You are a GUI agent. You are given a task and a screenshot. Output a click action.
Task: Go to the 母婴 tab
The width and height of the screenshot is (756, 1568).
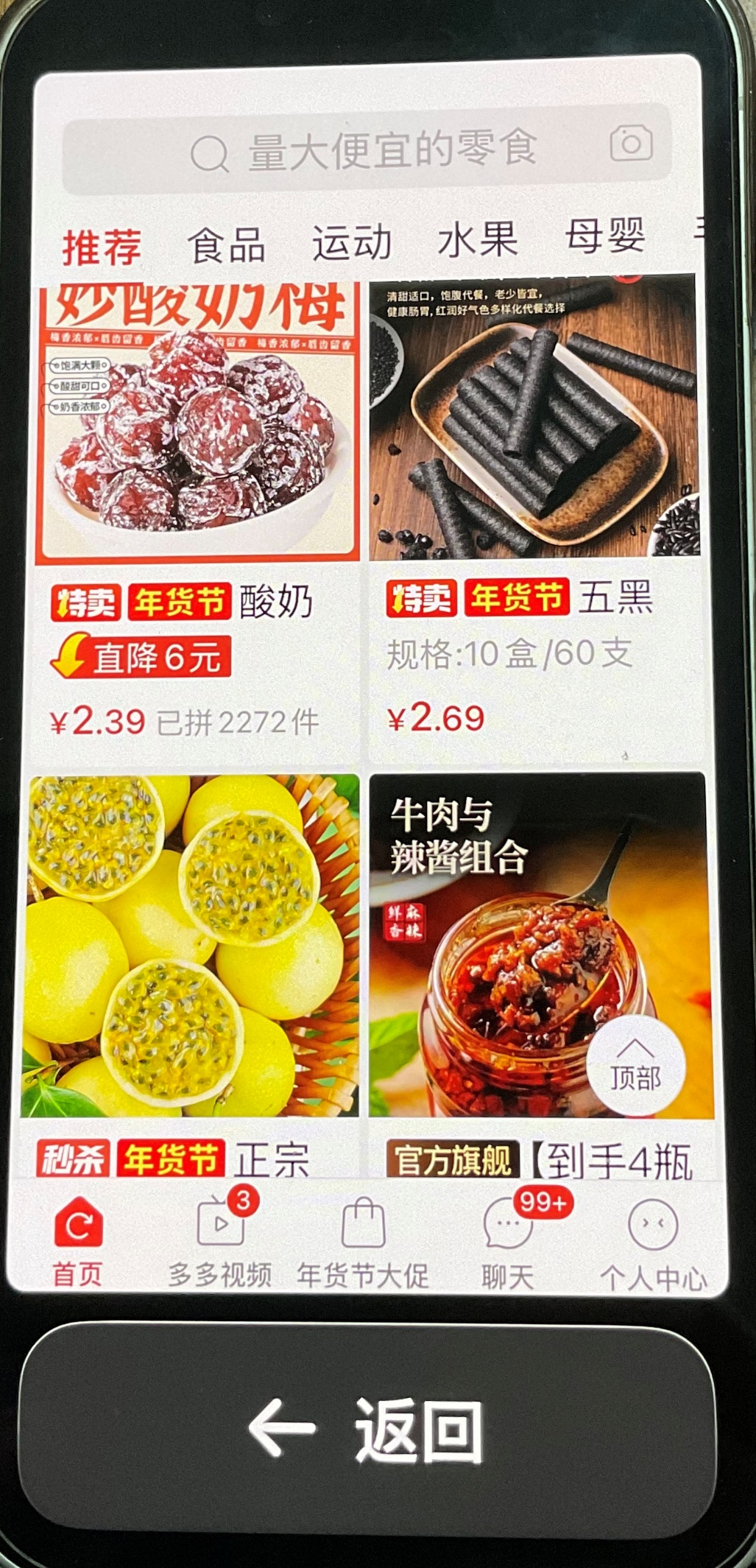[x=604, y=237]
